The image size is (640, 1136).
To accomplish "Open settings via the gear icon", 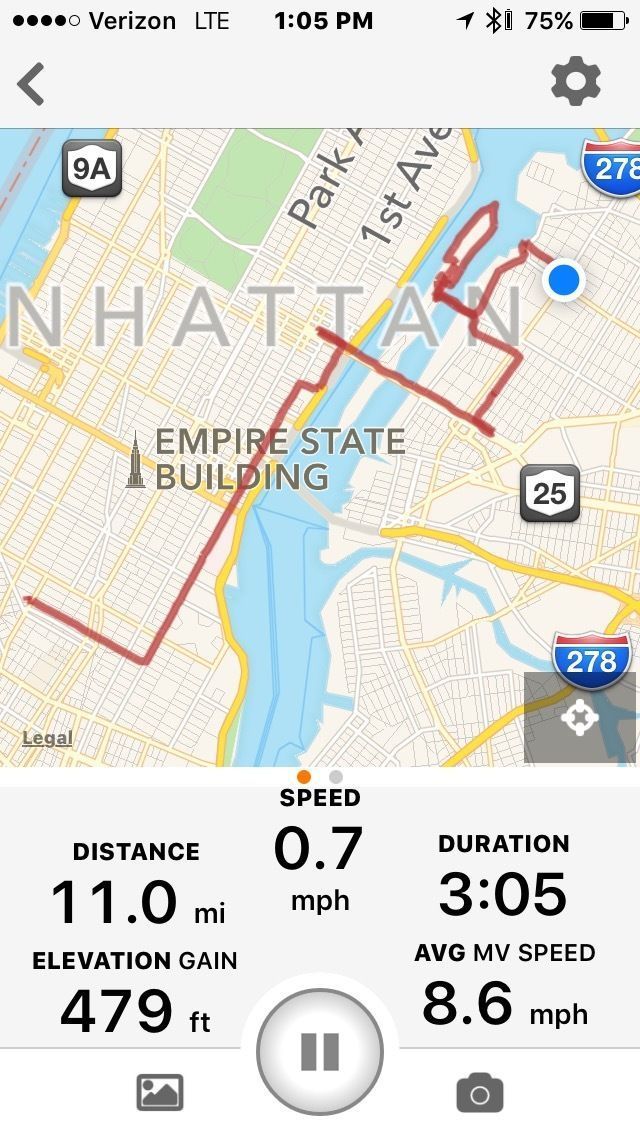I will [576, 82].
